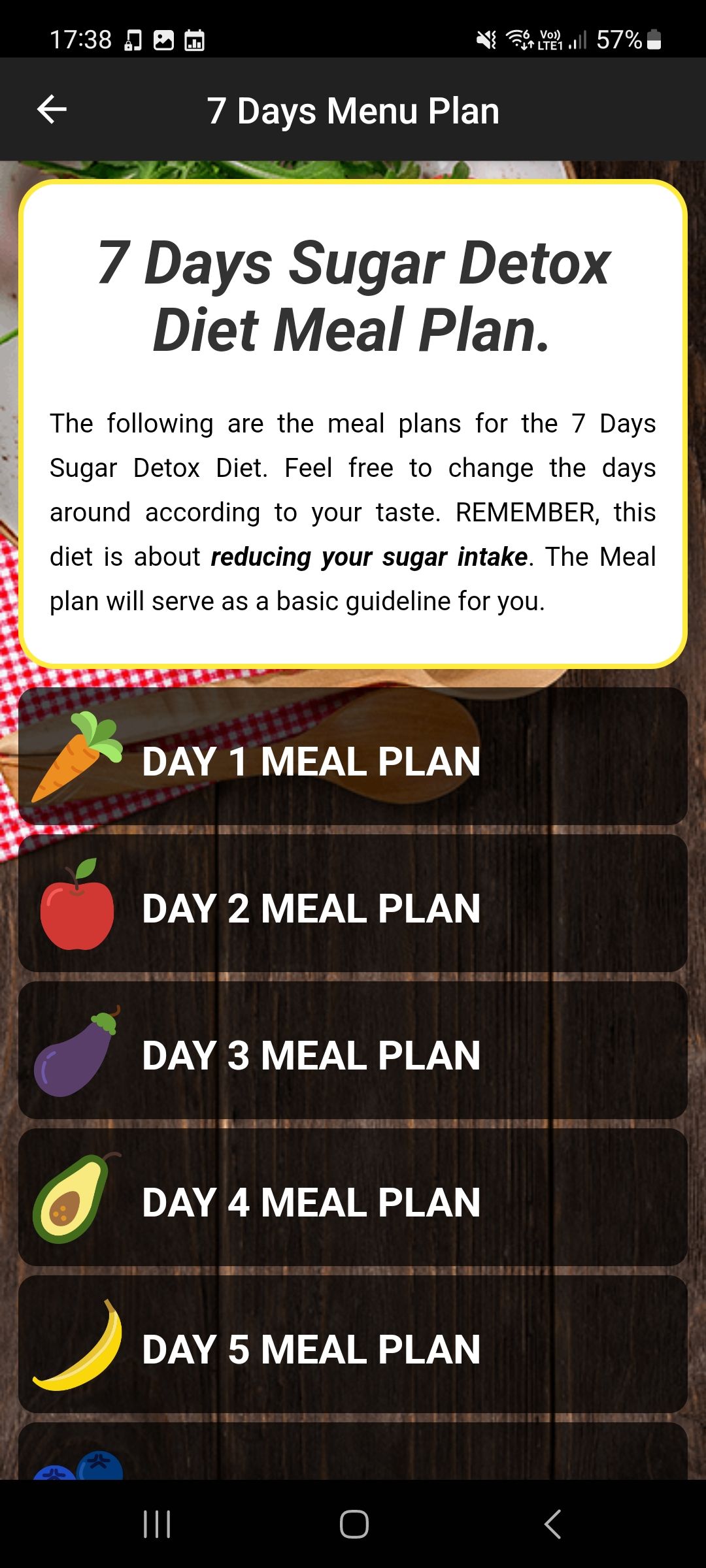Screen dimensions: 706x1568
Task: Open recent apps from navigation bar
Action: (157, 1524)
